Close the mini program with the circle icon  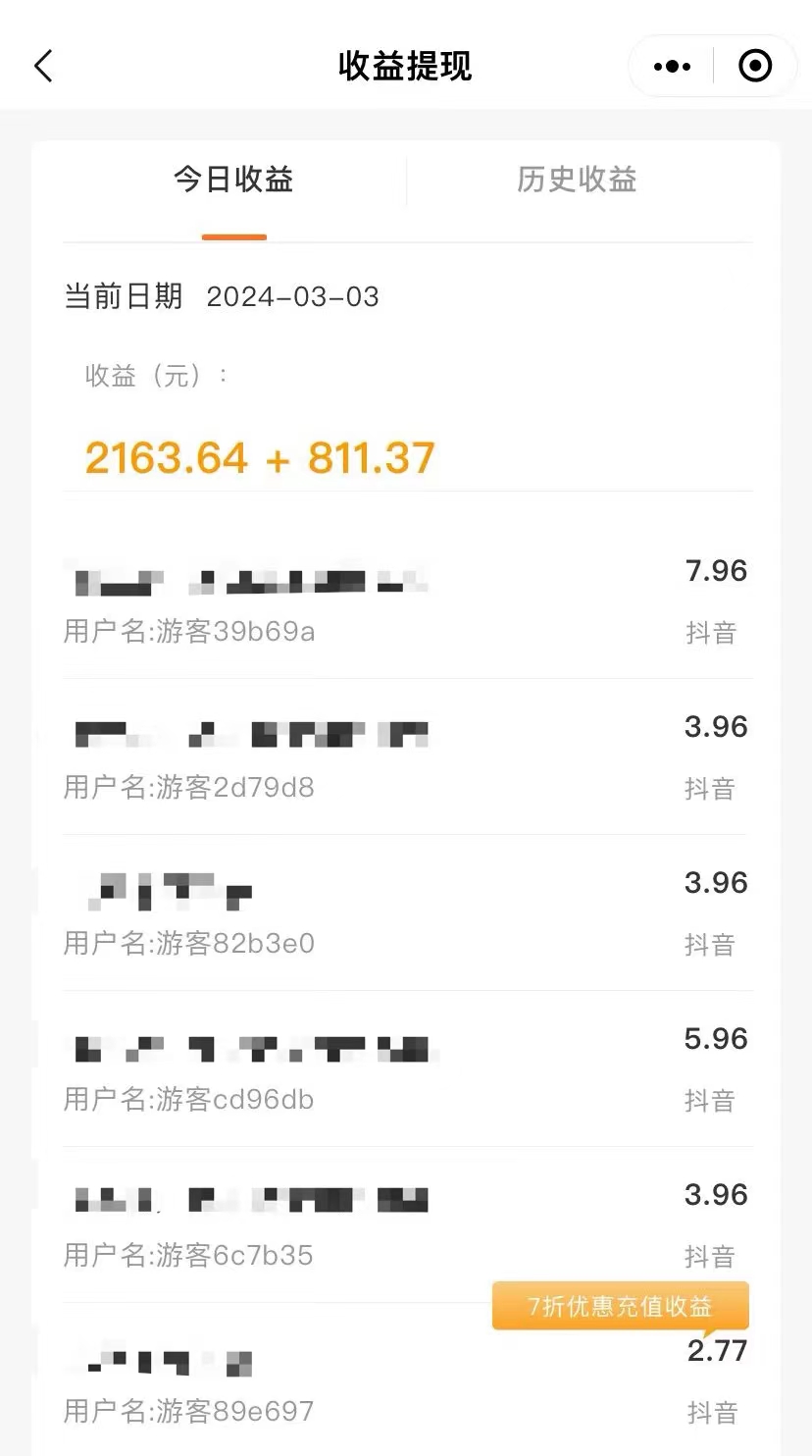(754, 67)
